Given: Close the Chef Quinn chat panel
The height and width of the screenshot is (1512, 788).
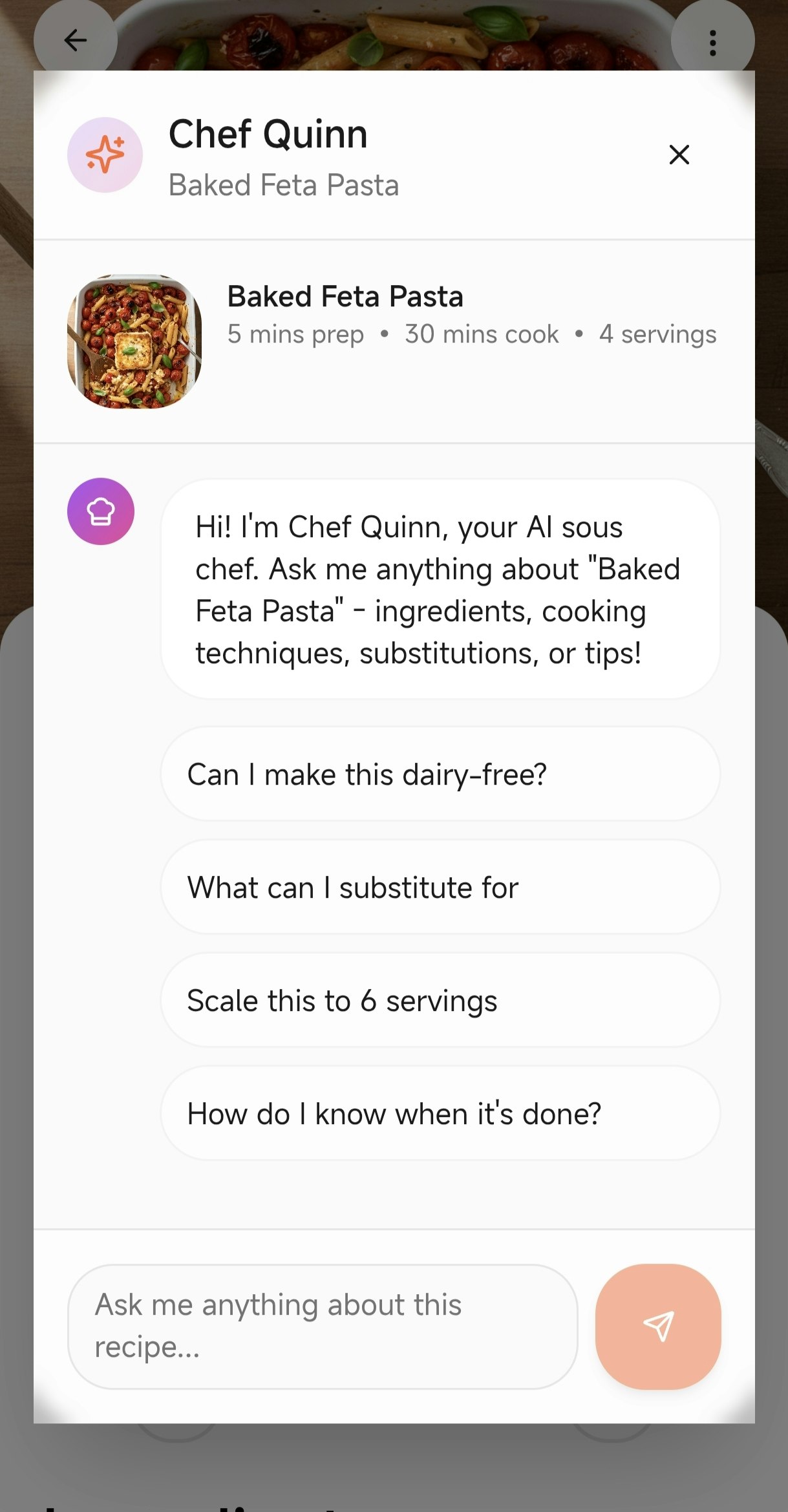Looking at the screenshot, I should tap(679, 155).
